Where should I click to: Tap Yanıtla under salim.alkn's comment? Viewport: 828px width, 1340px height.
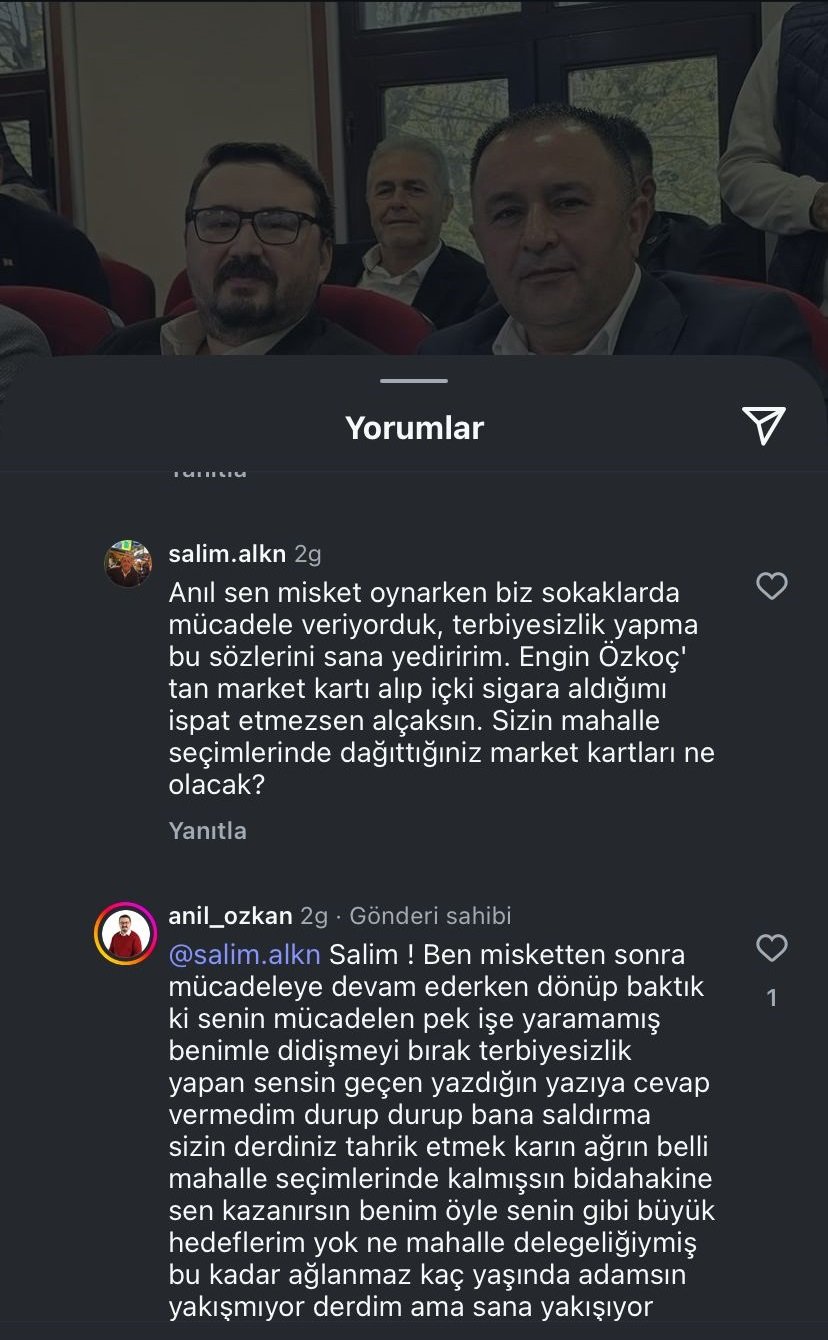click(207, 831)
